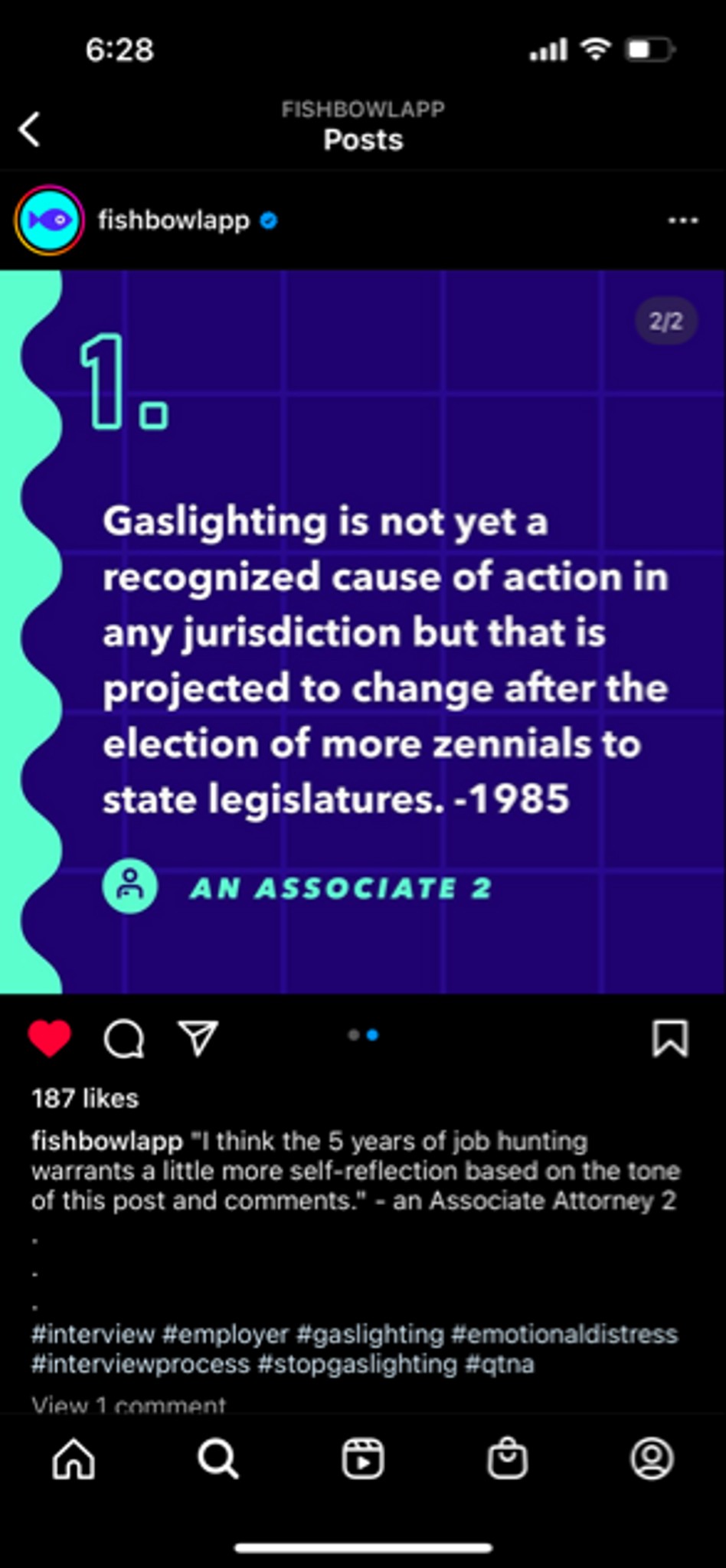The height and width of the screenshot is (1568, 726).
Task: Open the #gaslighting hashtag
Action: point(370,1334)
